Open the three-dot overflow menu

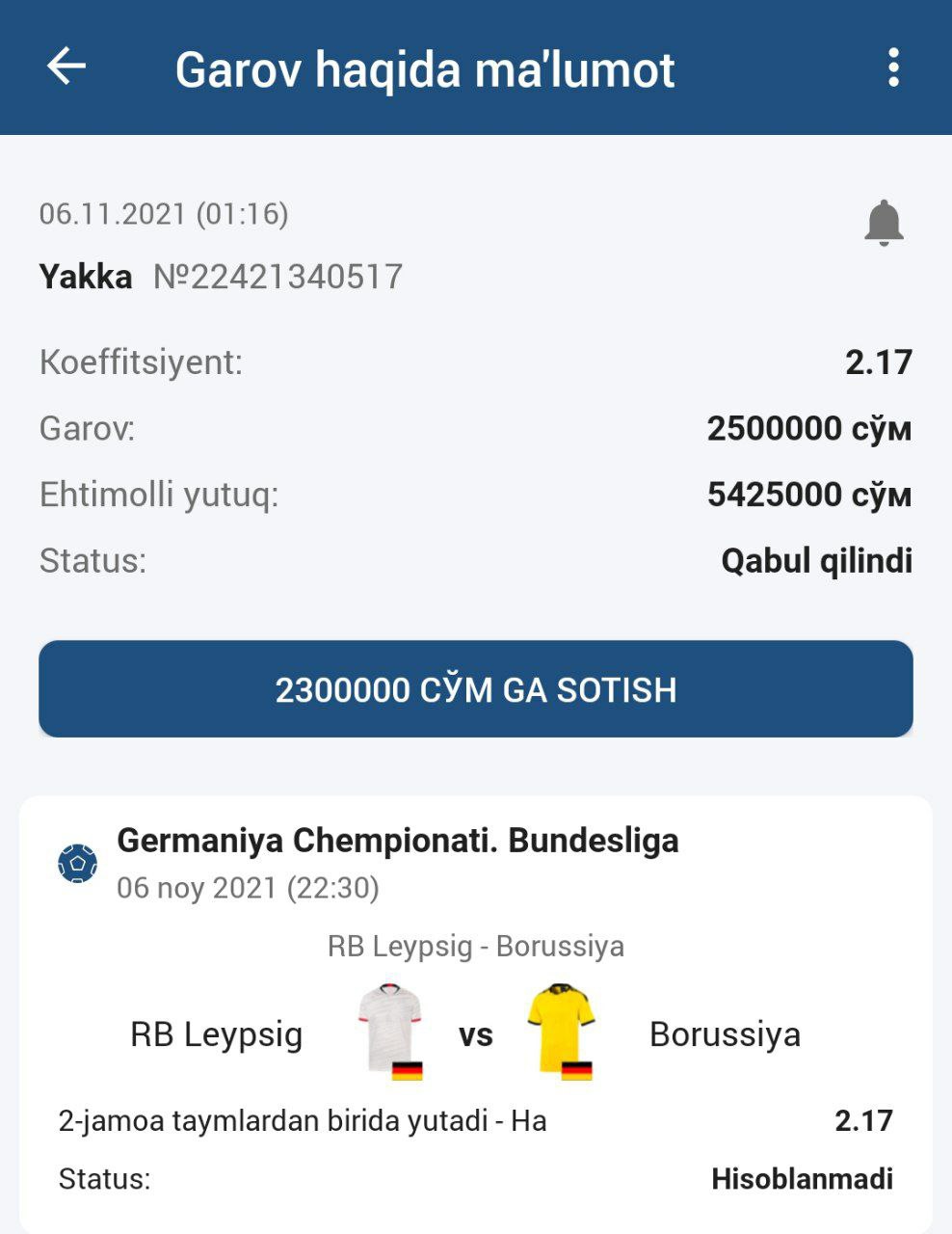coord(893,67)
